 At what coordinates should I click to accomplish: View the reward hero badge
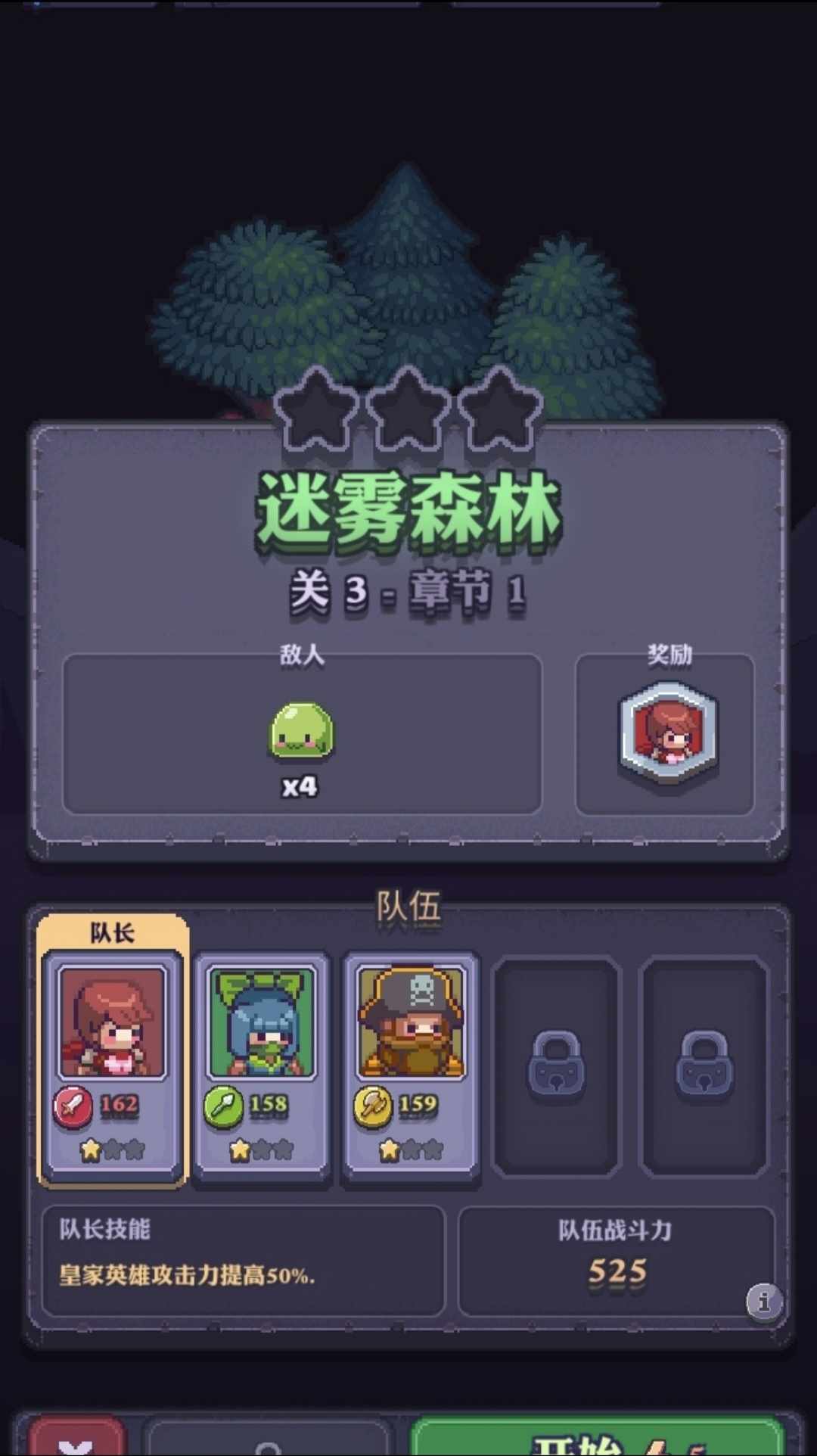[668, 732]
